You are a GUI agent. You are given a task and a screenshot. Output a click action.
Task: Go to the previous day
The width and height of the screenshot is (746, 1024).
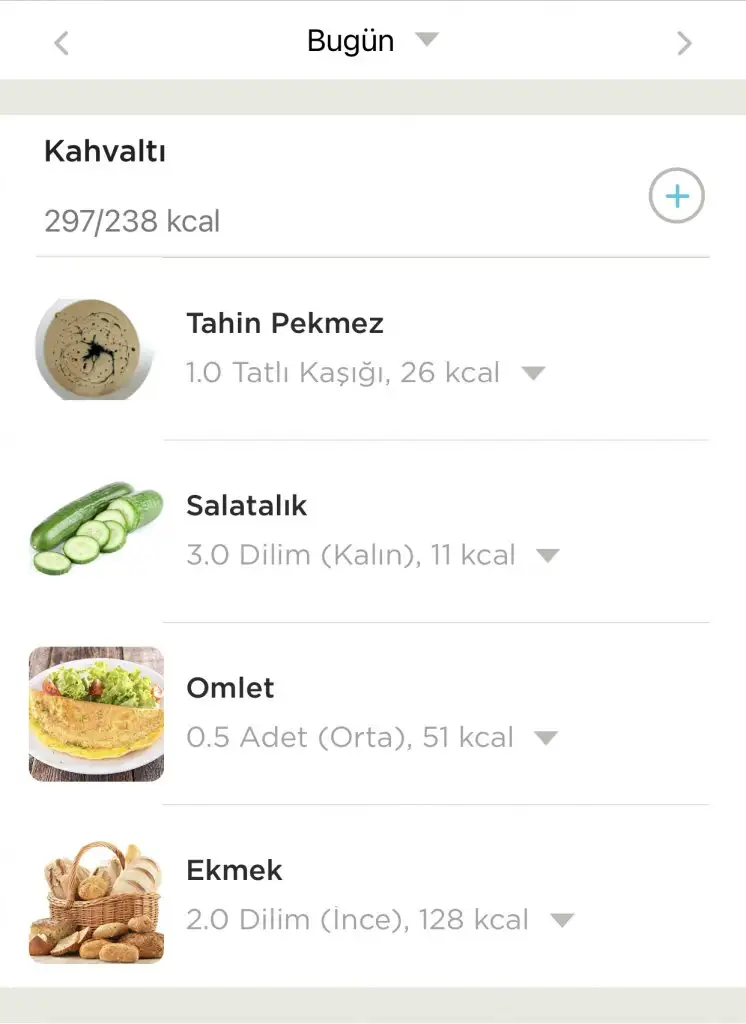tap(62, 43)
